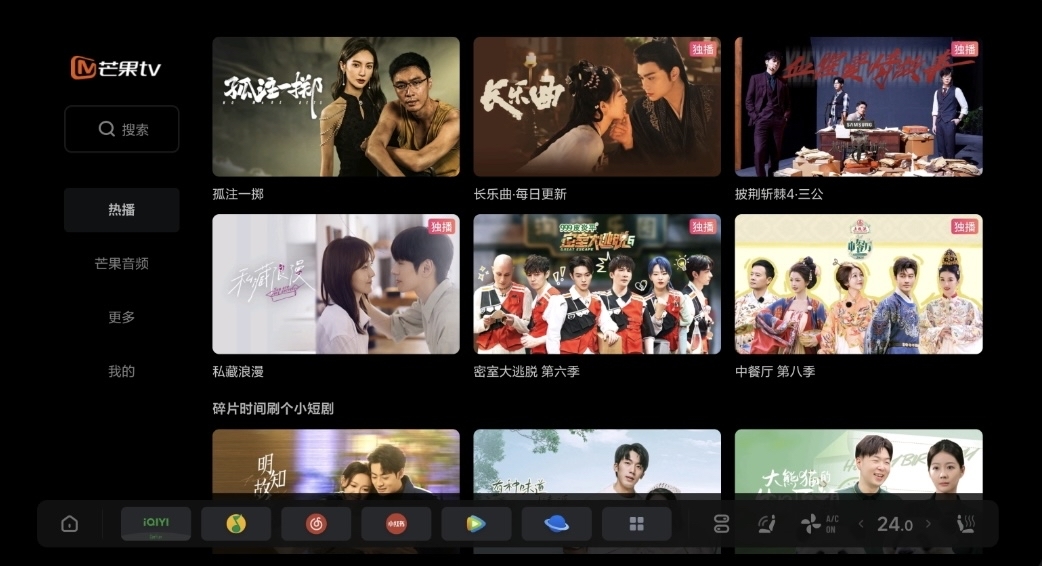The height and width of the screenshot is (566, 1042).
Task: Launch the iQIYI app from the dock
Action: [x=156, y=524]
